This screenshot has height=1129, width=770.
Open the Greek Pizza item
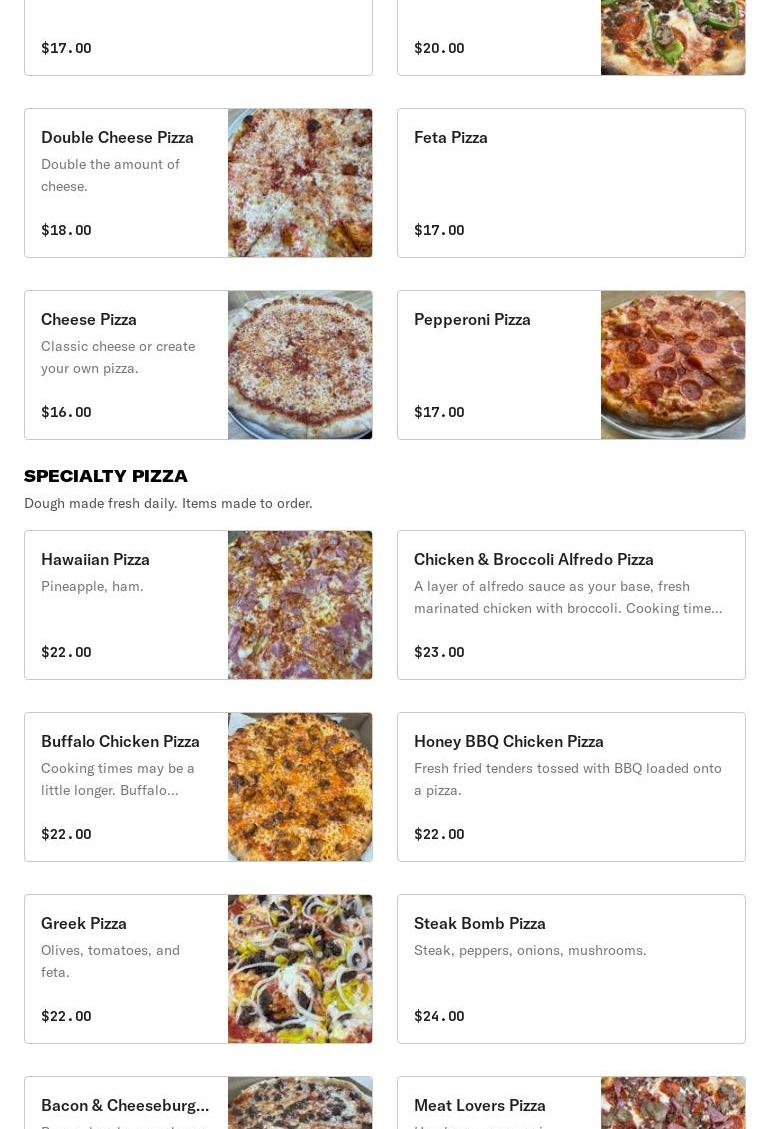(x=198, y=969)
